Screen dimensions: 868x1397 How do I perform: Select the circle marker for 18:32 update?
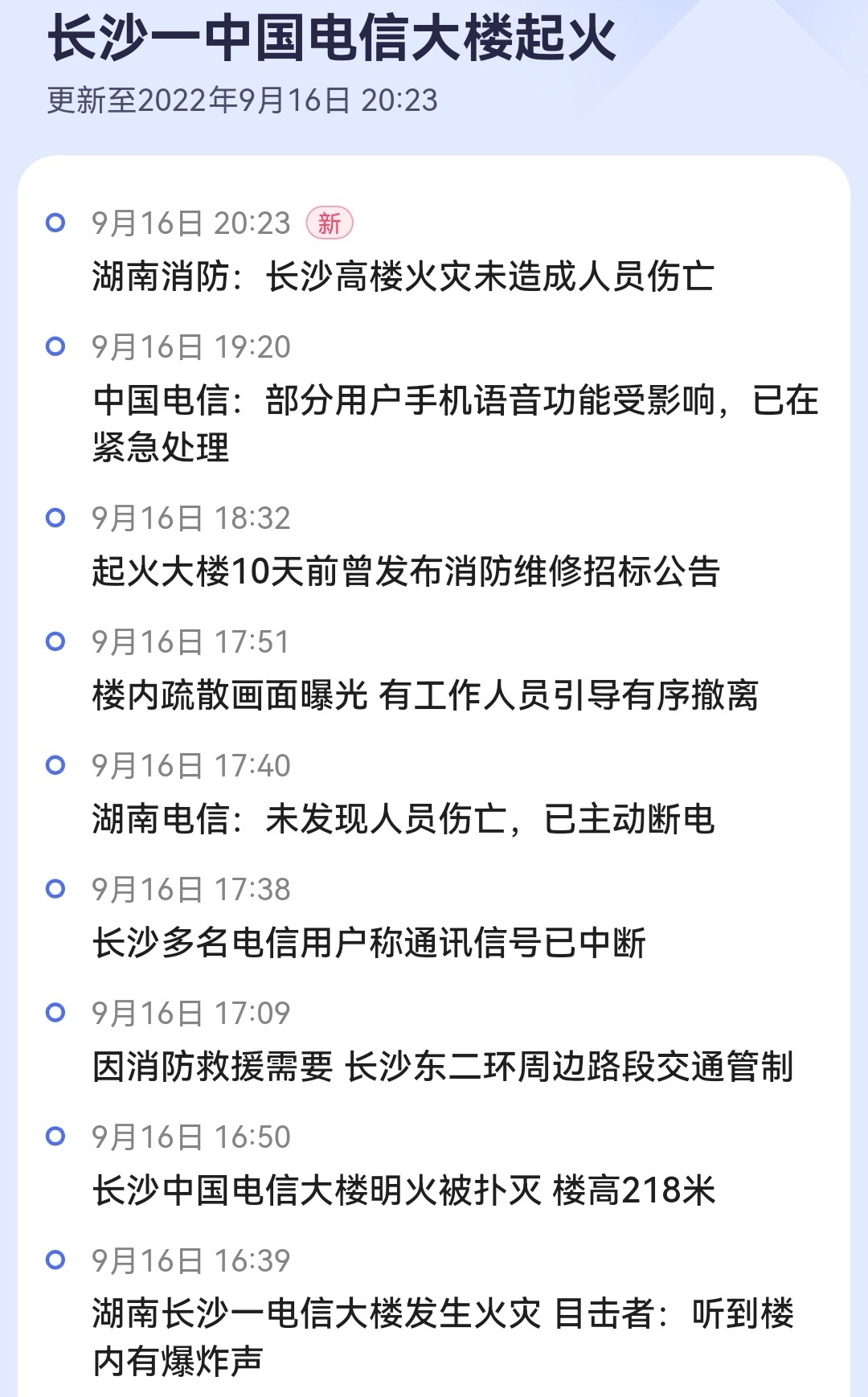55,519
